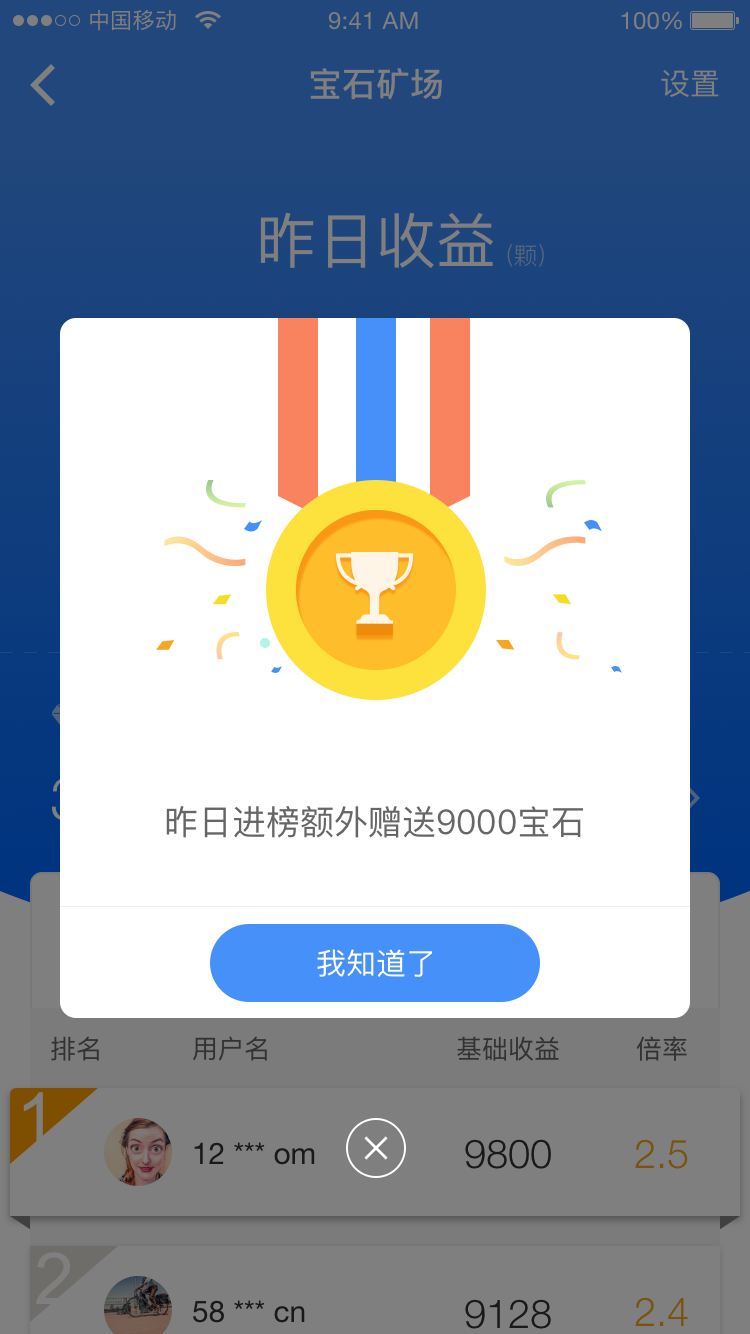Dismiss the reward dialog via X button
The width and height of the screenshot is (750, 1334).
coord(375,1149)
